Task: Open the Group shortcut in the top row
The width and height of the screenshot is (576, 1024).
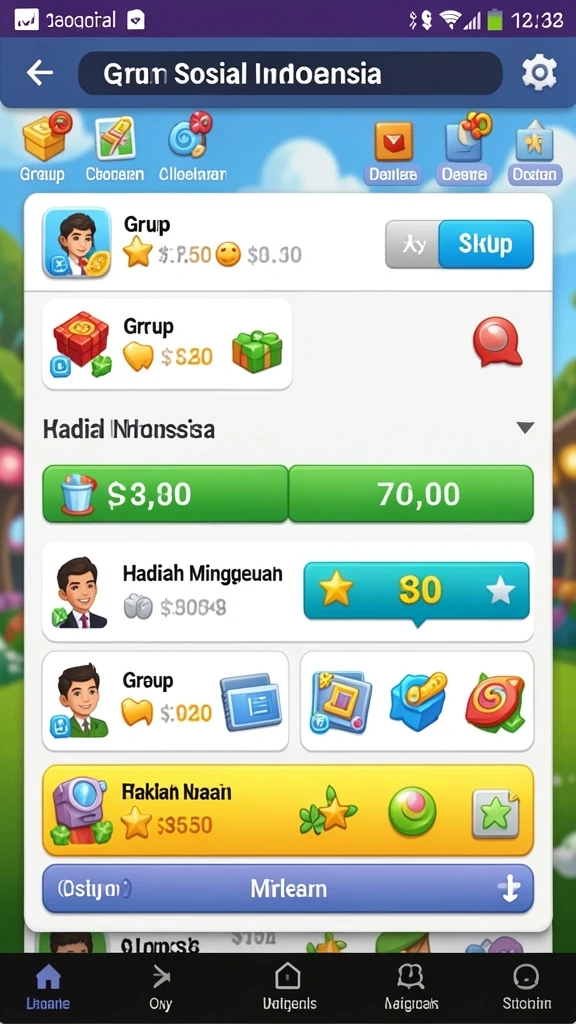Action: click(x=43, y=148)
